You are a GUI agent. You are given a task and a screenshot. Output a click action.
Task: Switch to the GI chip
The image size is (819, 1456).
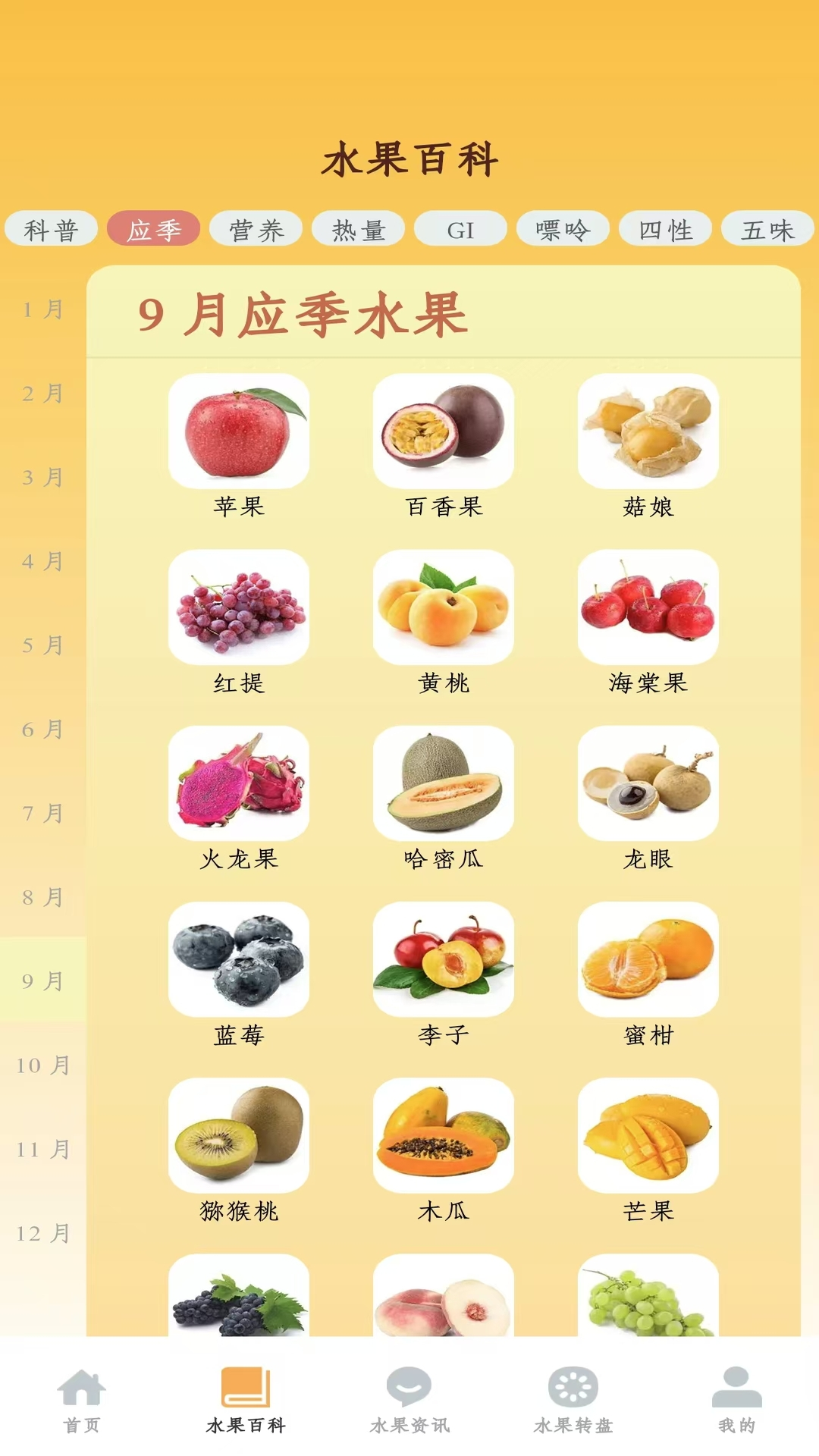pyautogui.click(x=460, y=229)
